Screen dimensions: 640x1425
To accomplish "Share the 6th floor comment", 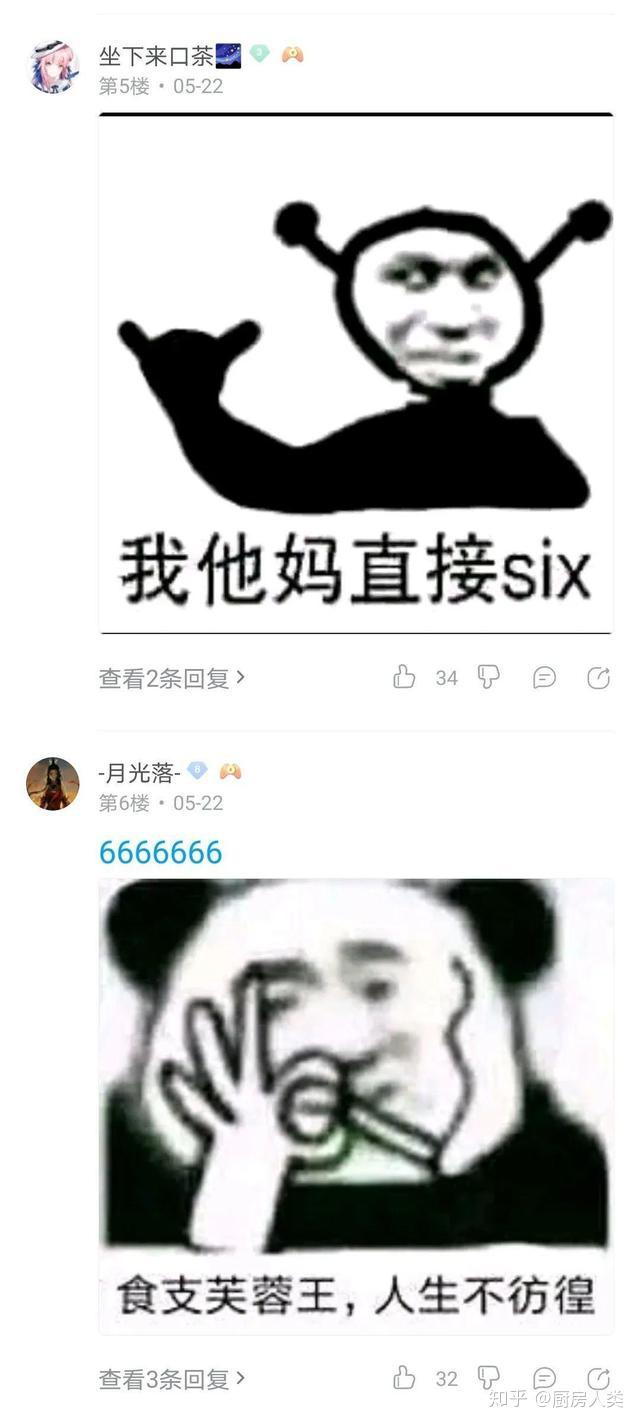I will [x=598, y=1378].
